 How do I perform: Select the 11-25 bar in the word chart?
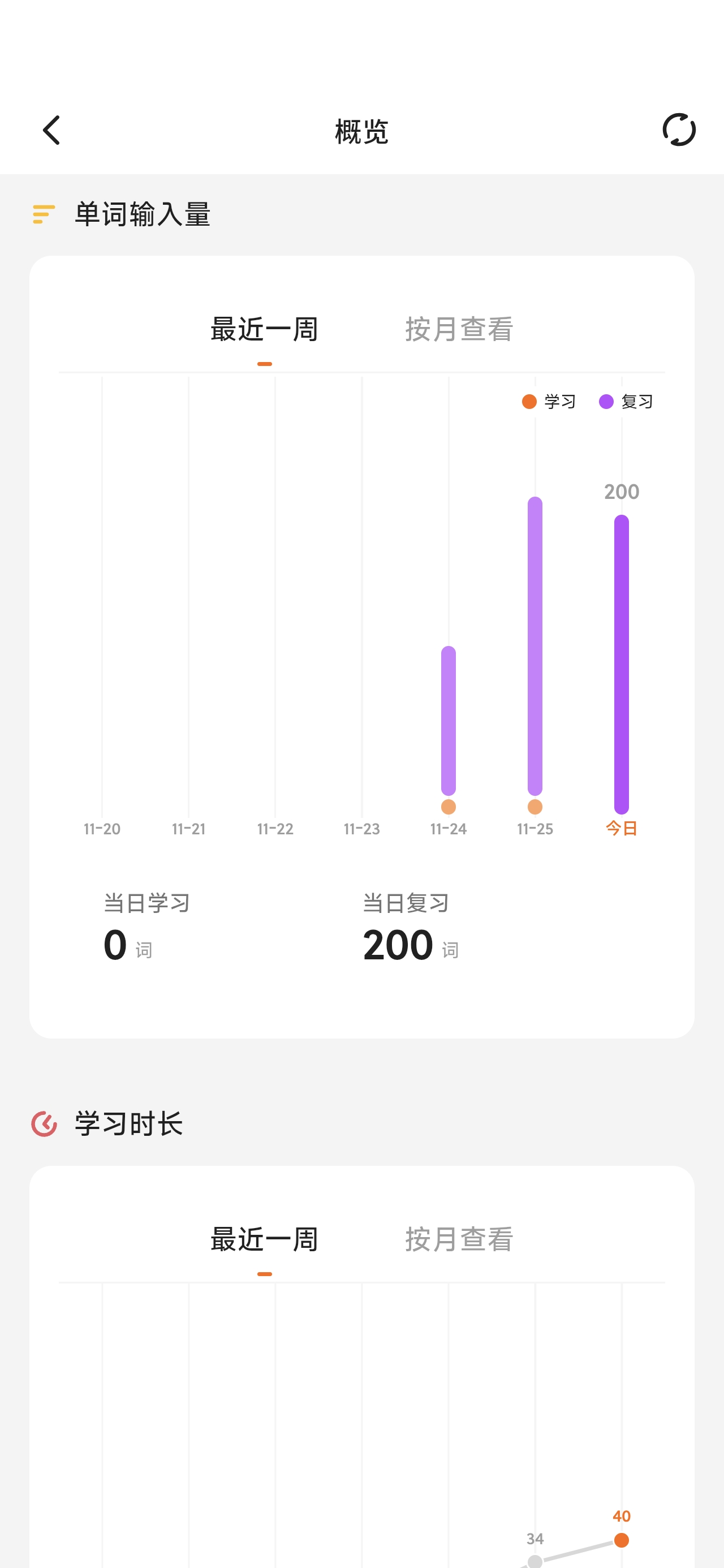535,647
